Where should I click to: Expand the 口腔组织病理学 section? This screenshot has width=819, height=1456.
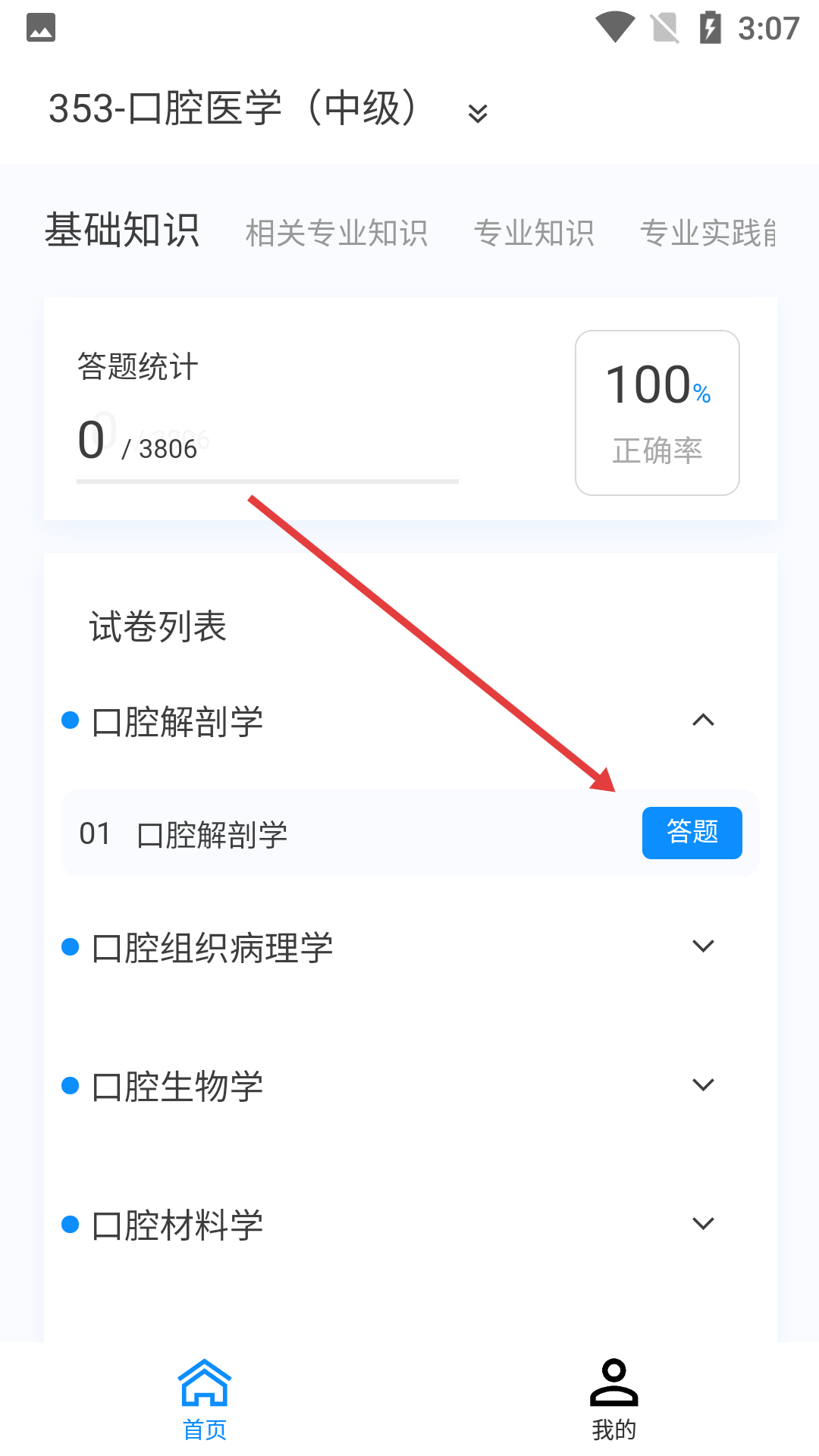click(x=703, y=946)
